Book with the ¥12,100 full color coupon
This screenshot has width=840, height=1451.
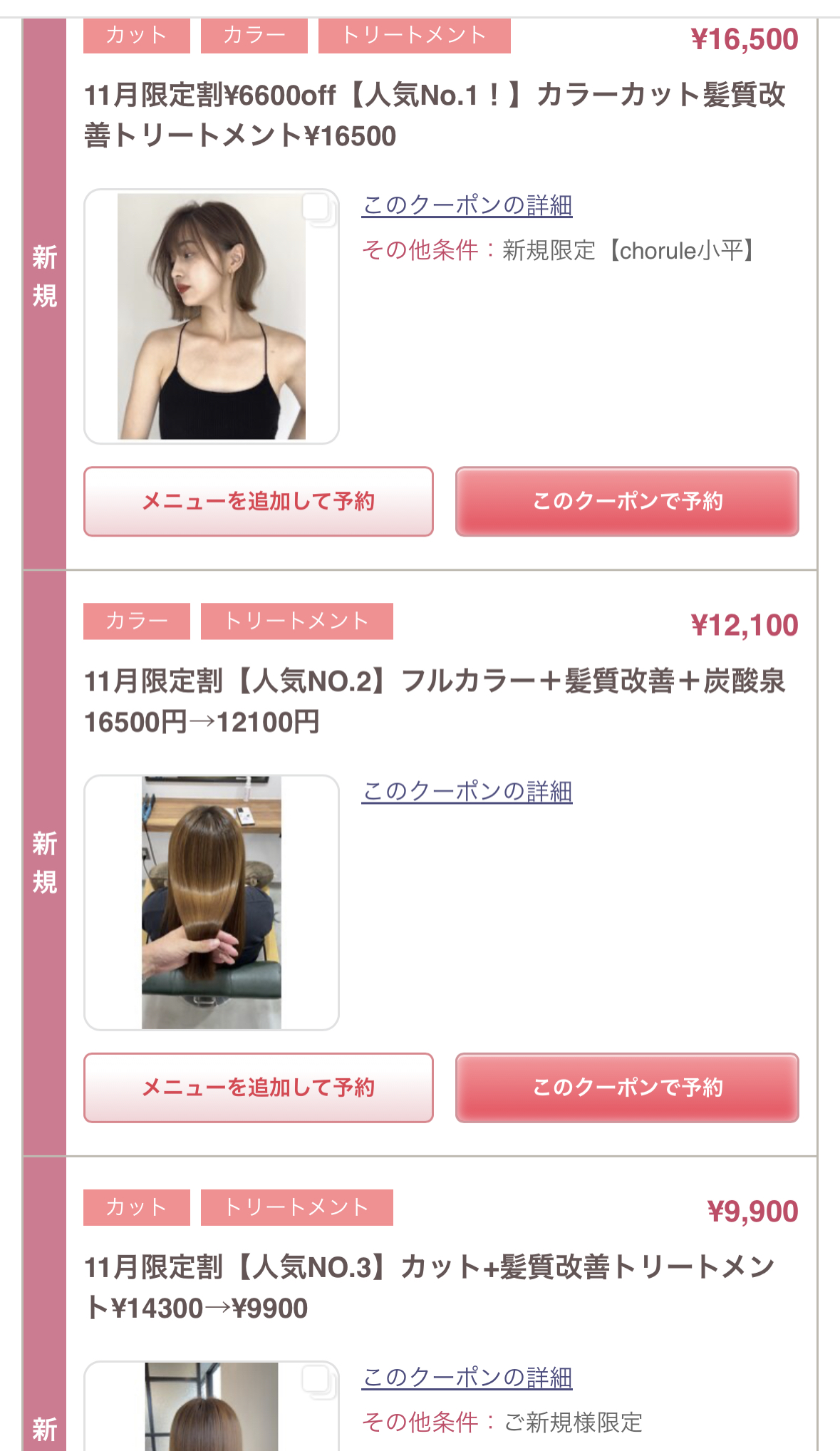(x=627, y=1088)
